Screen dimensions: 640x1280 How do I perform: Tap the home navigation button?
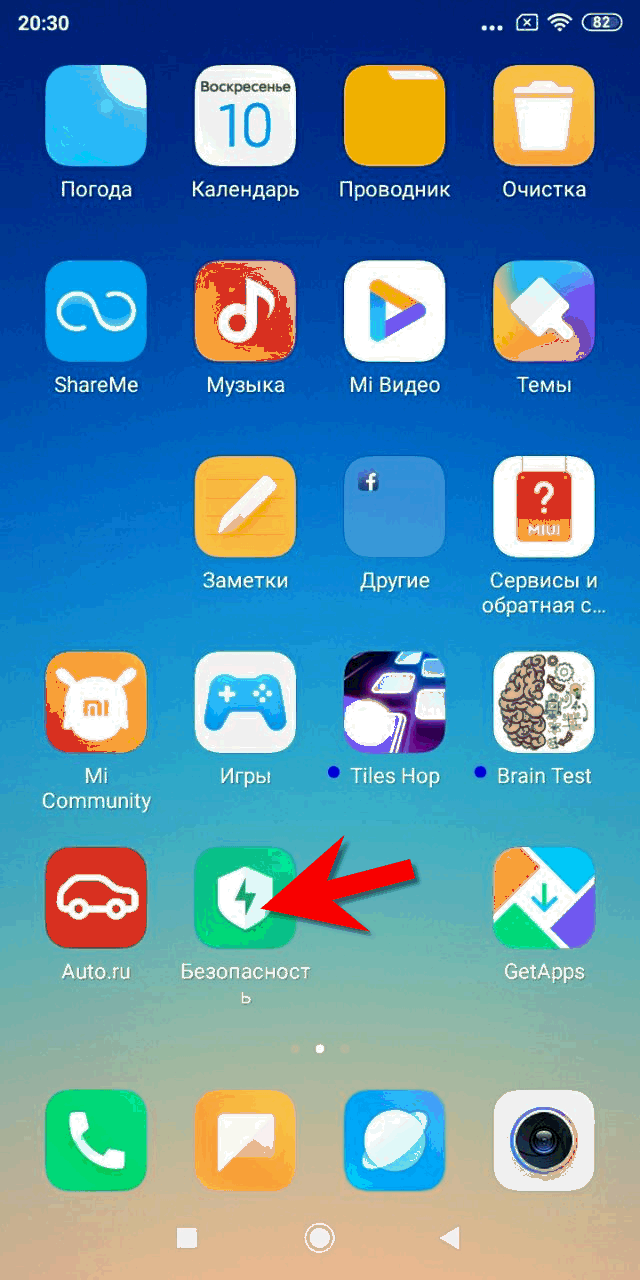[x=319, y=1238]
